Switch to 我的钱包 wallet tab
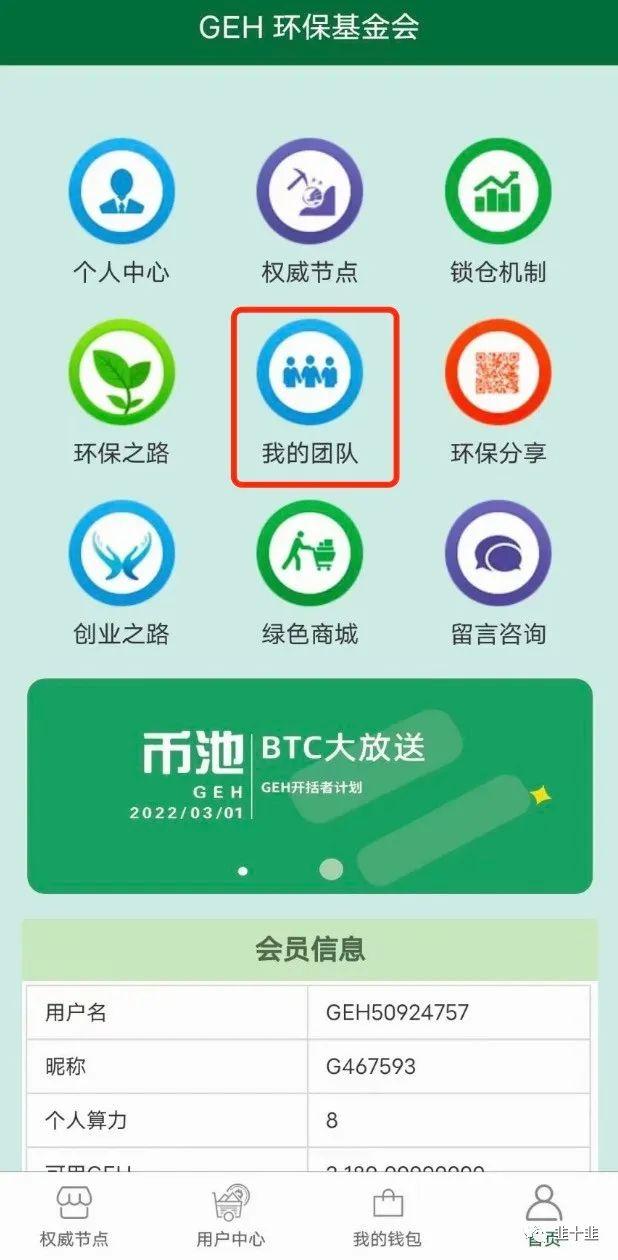This screenshot has height=1260, width=618. [387, 1215]
